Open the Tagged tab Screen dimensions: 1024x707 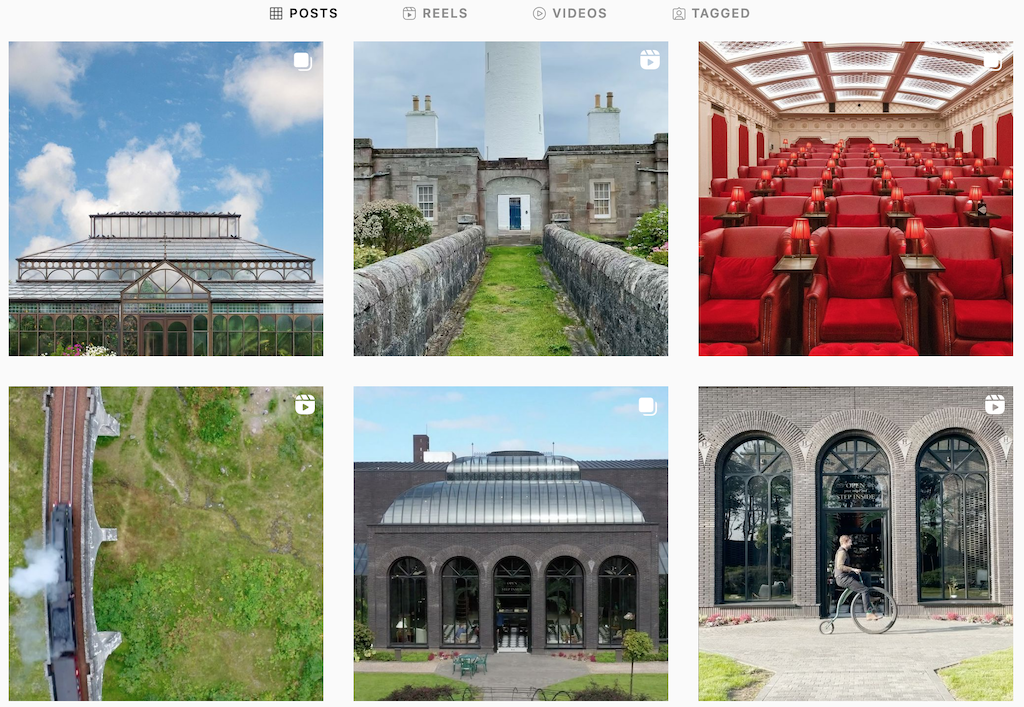click(711, 14)
